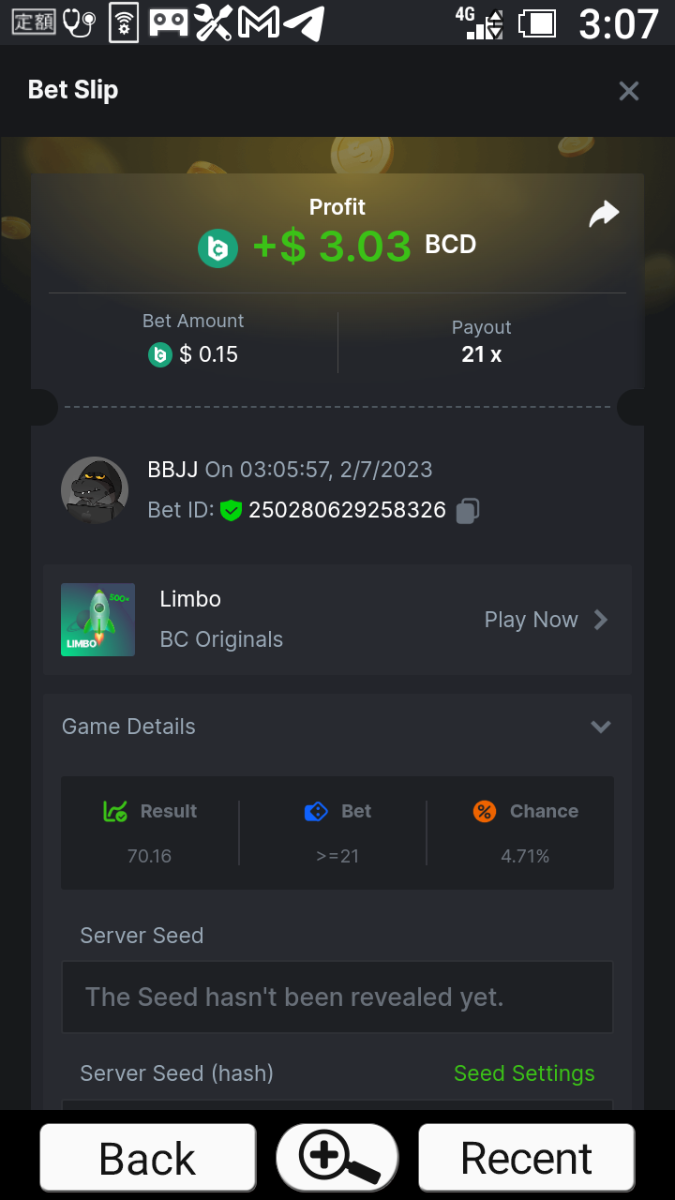
Task: Tap the Back button
Action: [148, 1158]
